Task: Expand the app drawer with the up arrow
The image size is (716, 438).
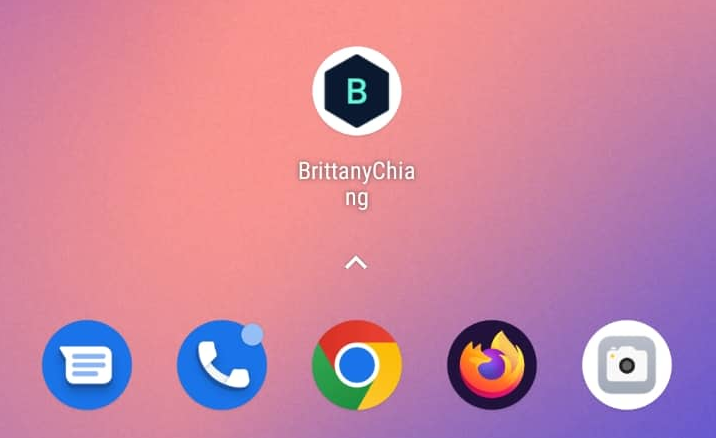Action: [x=356, y=262]
